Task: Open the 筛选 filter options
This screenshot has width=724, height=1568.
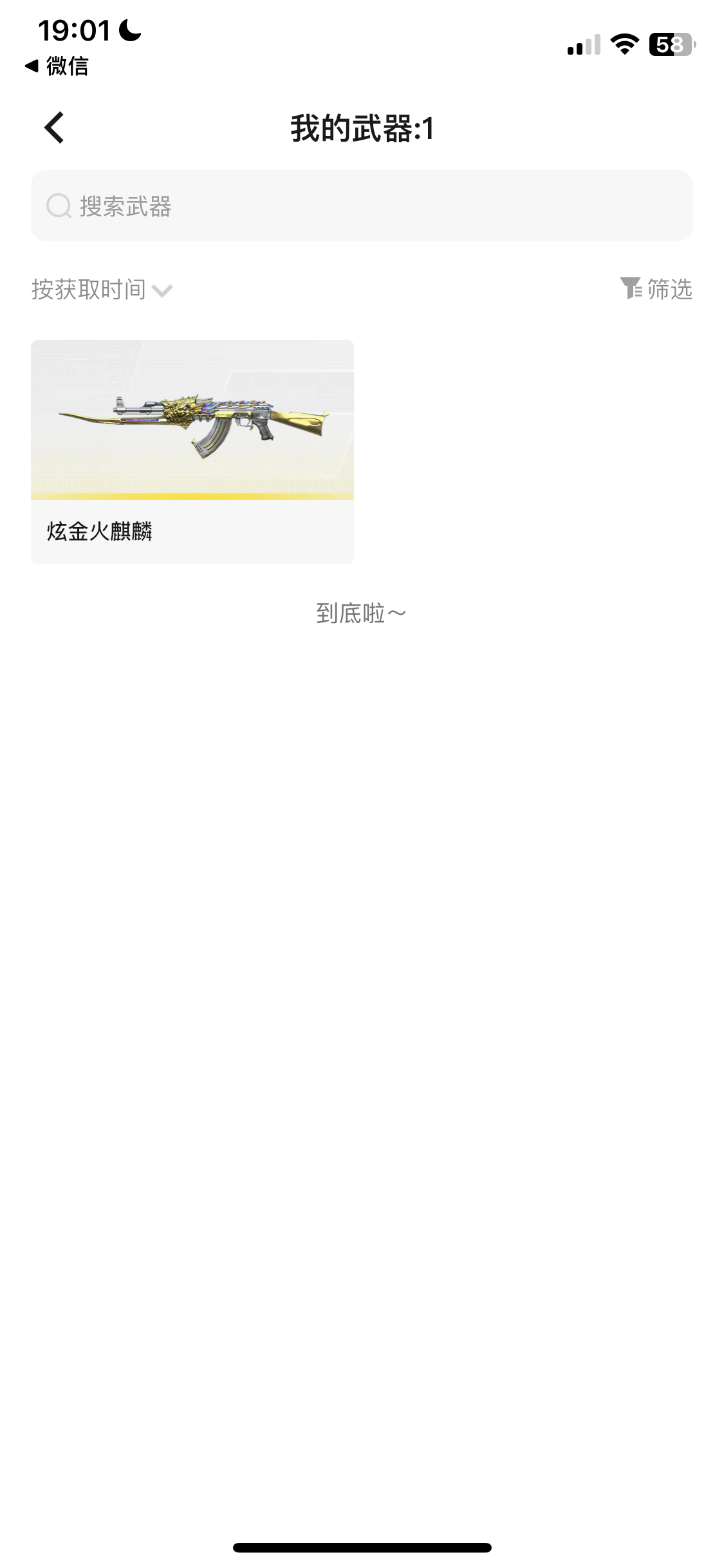Action: pos(656,289)
